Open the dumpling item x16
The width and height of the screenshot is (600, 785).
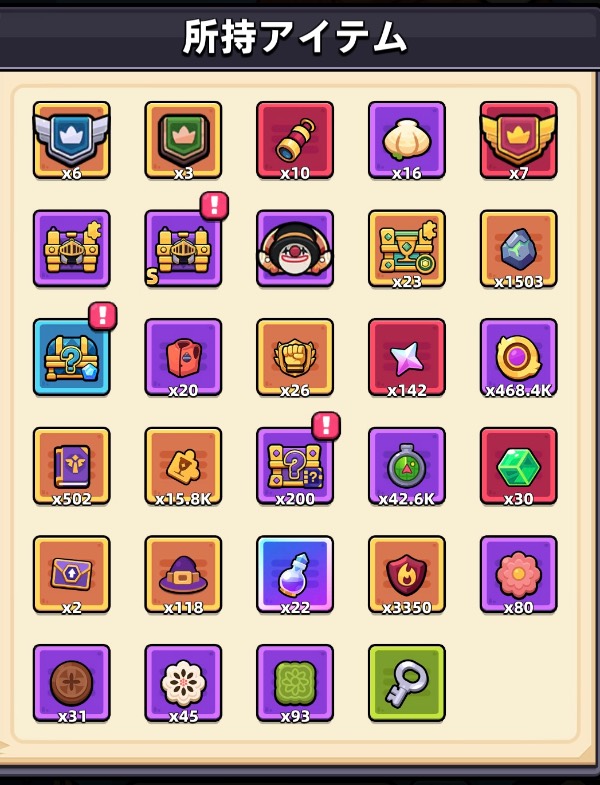pos(407,140)
